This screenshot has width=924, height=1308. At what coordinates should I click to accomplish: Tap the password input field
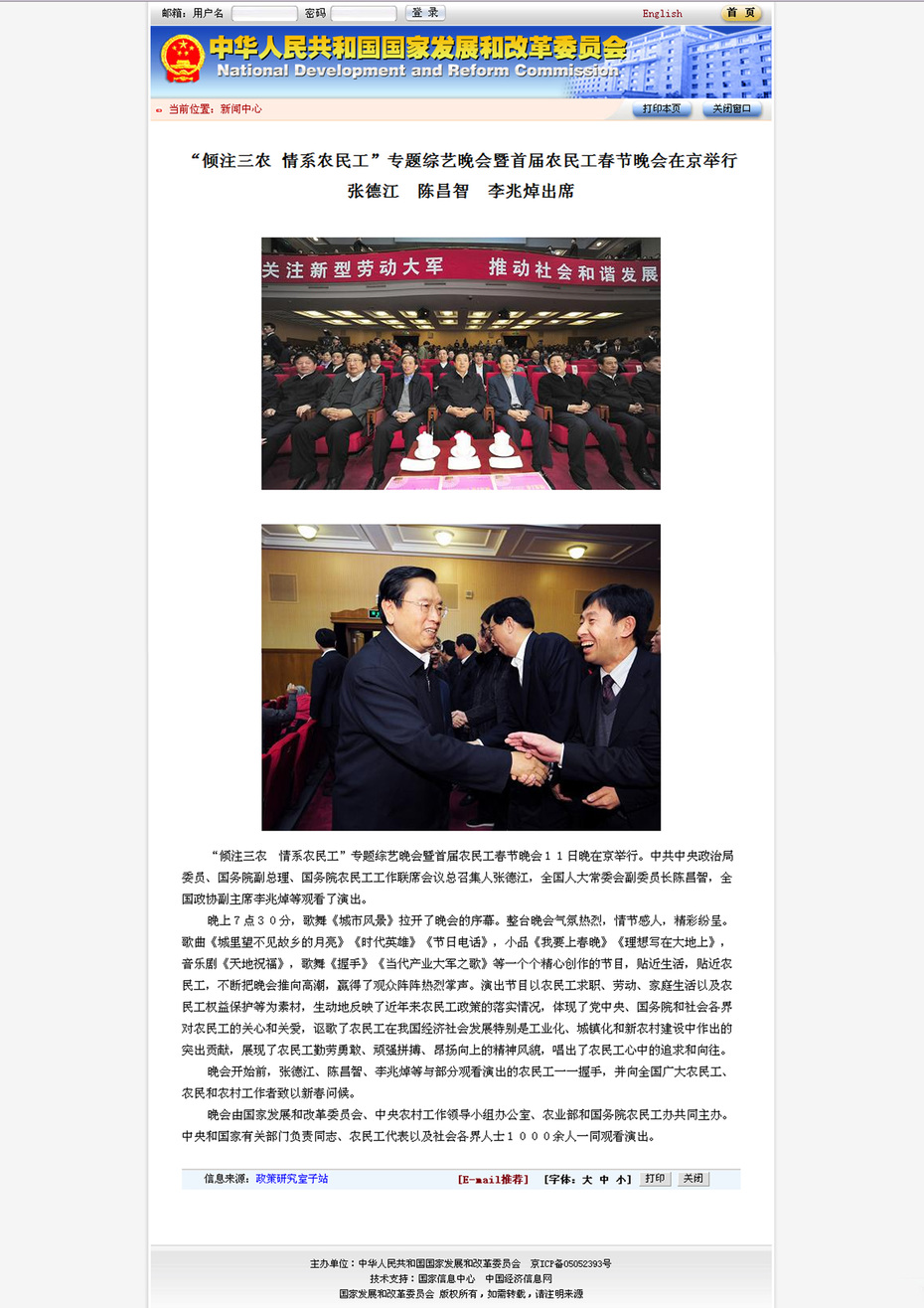coord(363,14)
